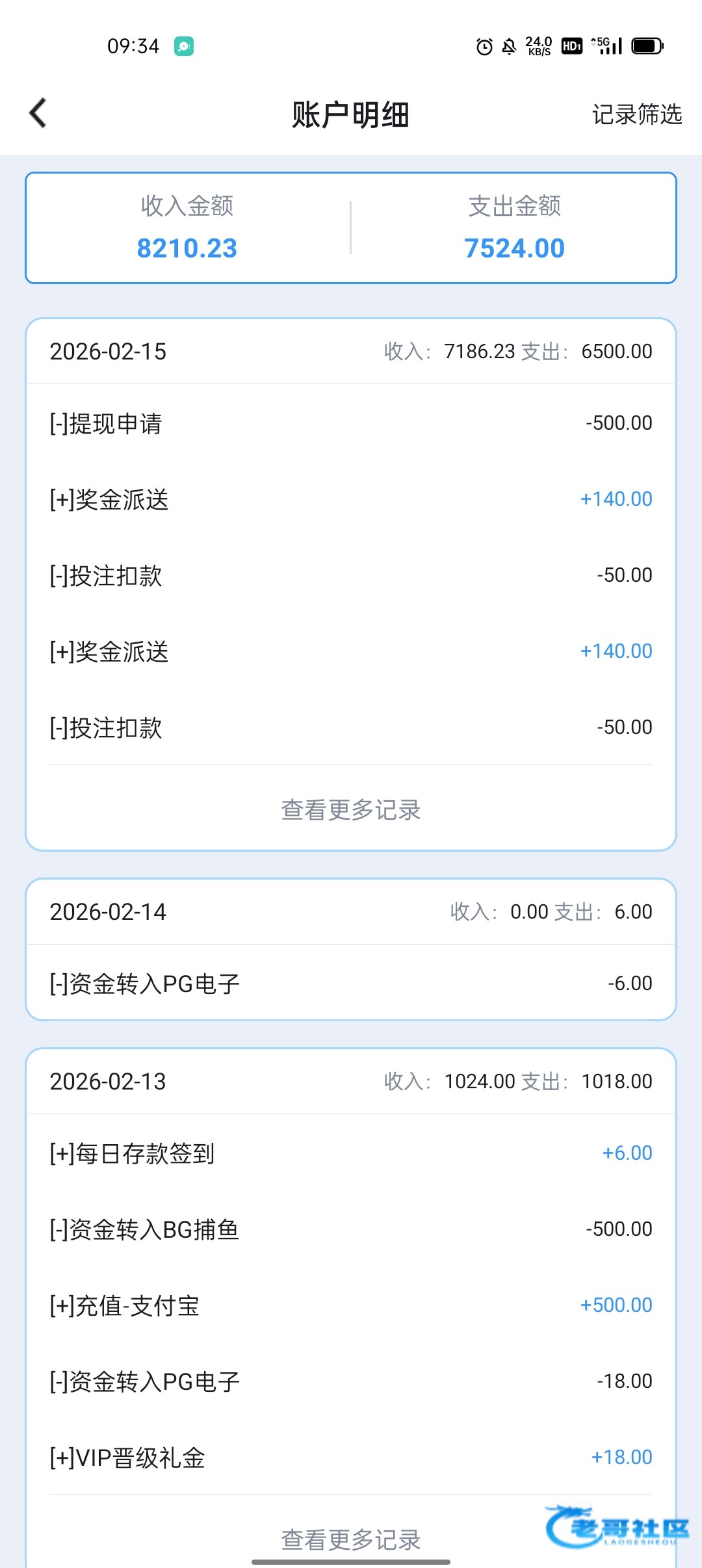View more records for 2026-02-15
Viewport: 702px width, 1568px height.
point(351,810)
